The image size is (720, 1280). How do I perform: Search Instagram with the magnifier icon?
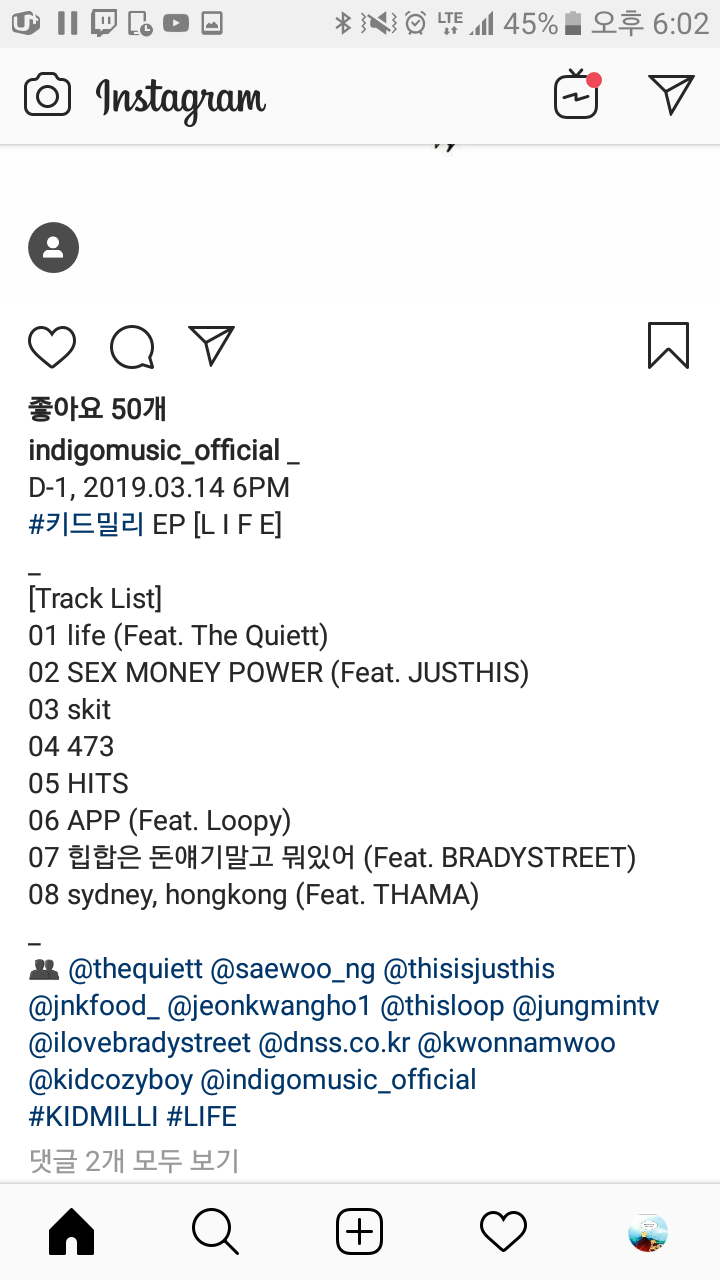[214, 1231]
